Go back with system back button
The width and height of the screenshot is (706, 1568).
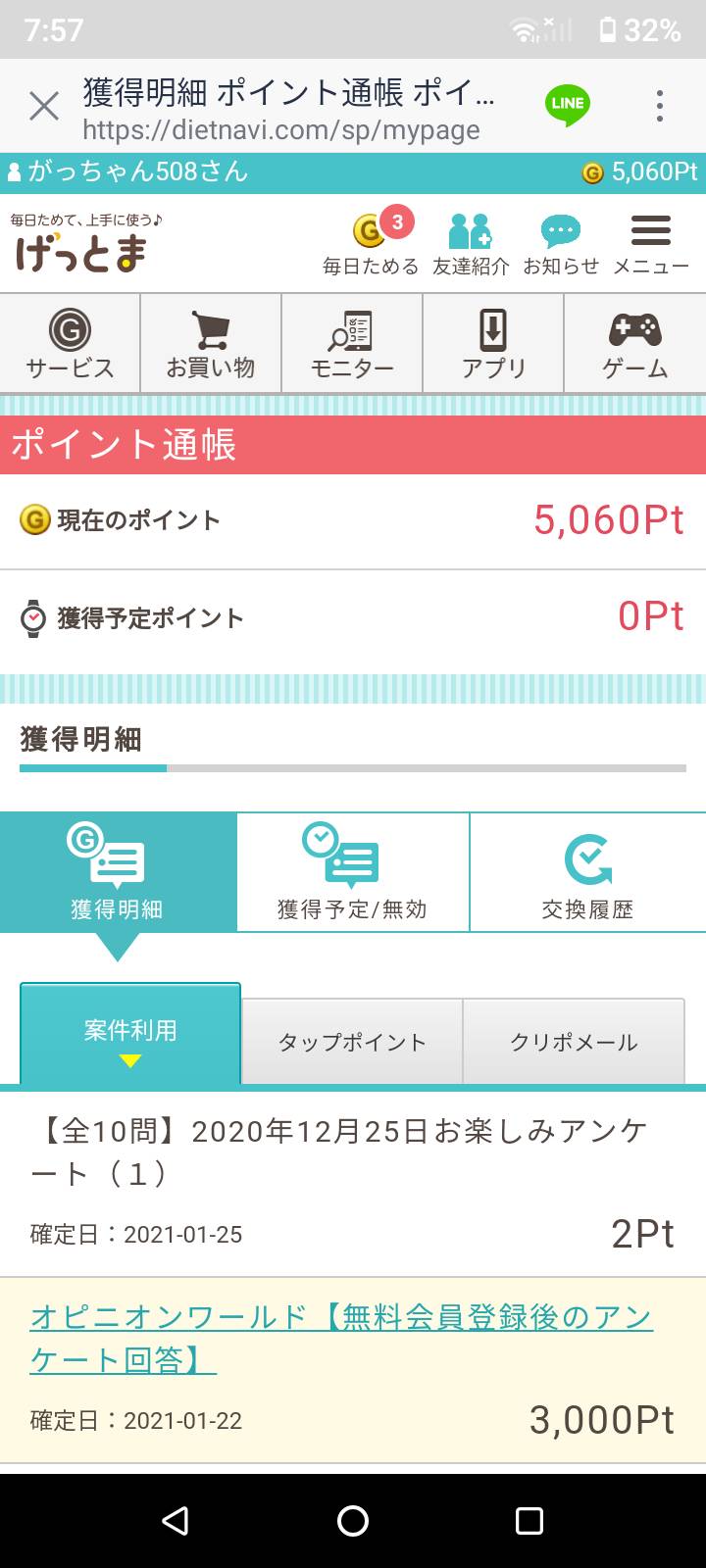pos(176,1520)
